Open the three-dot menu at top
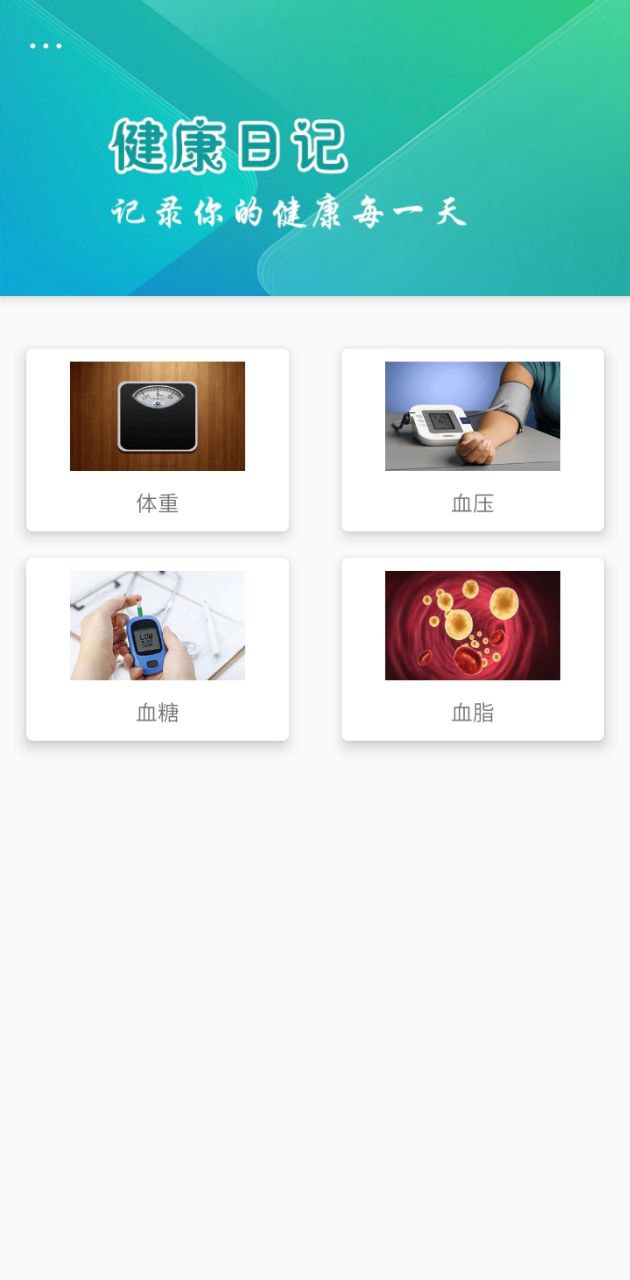This screenshot has height=1280, width=630. pos(46,46)
